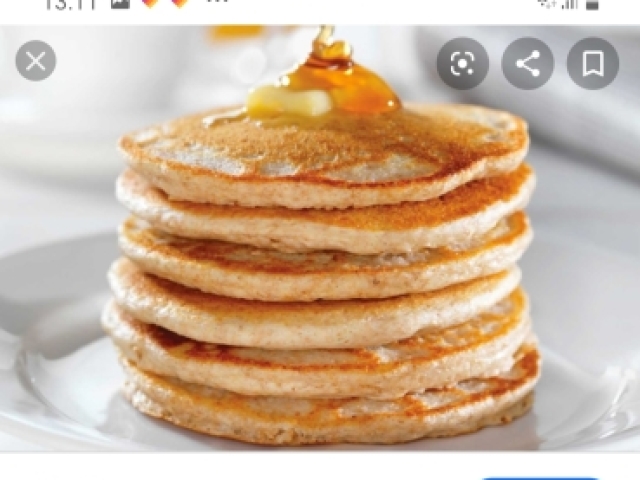Screen dimensions: 640x480
Task: Close the pancake image viewer
Action: (x=36, y=62)
